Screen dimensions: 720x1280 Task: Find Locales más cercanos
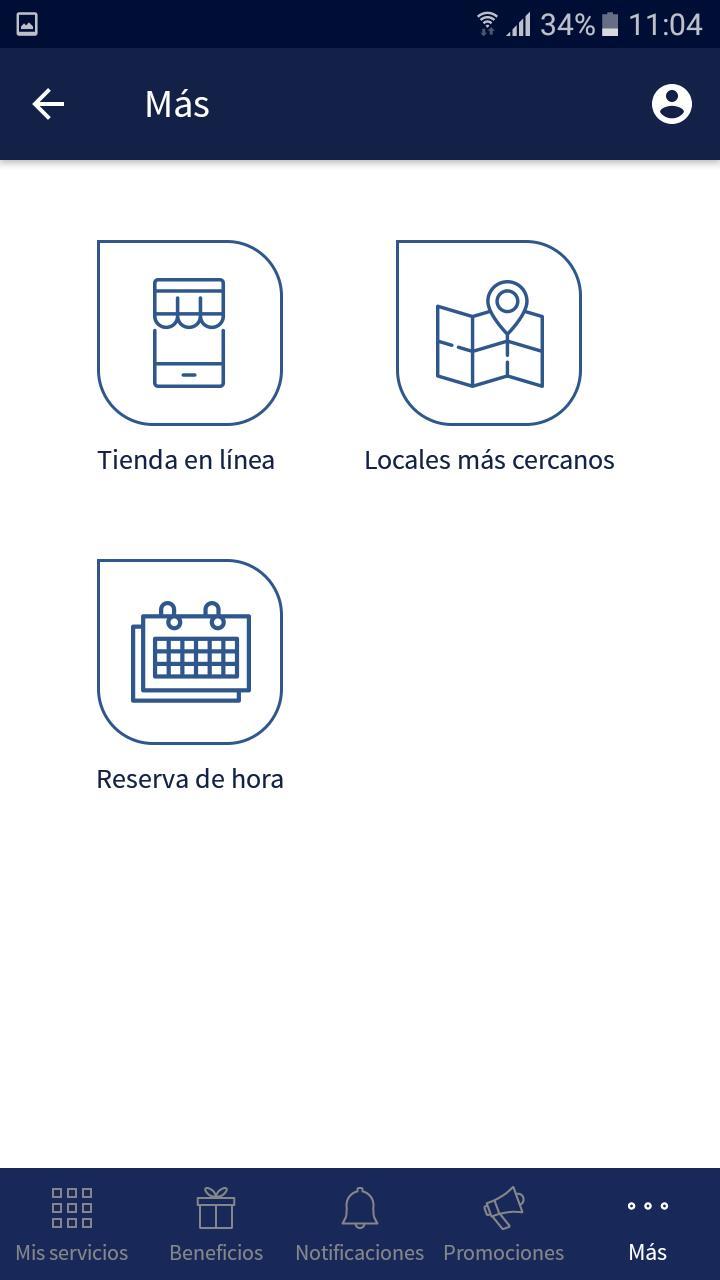(489, 333)
